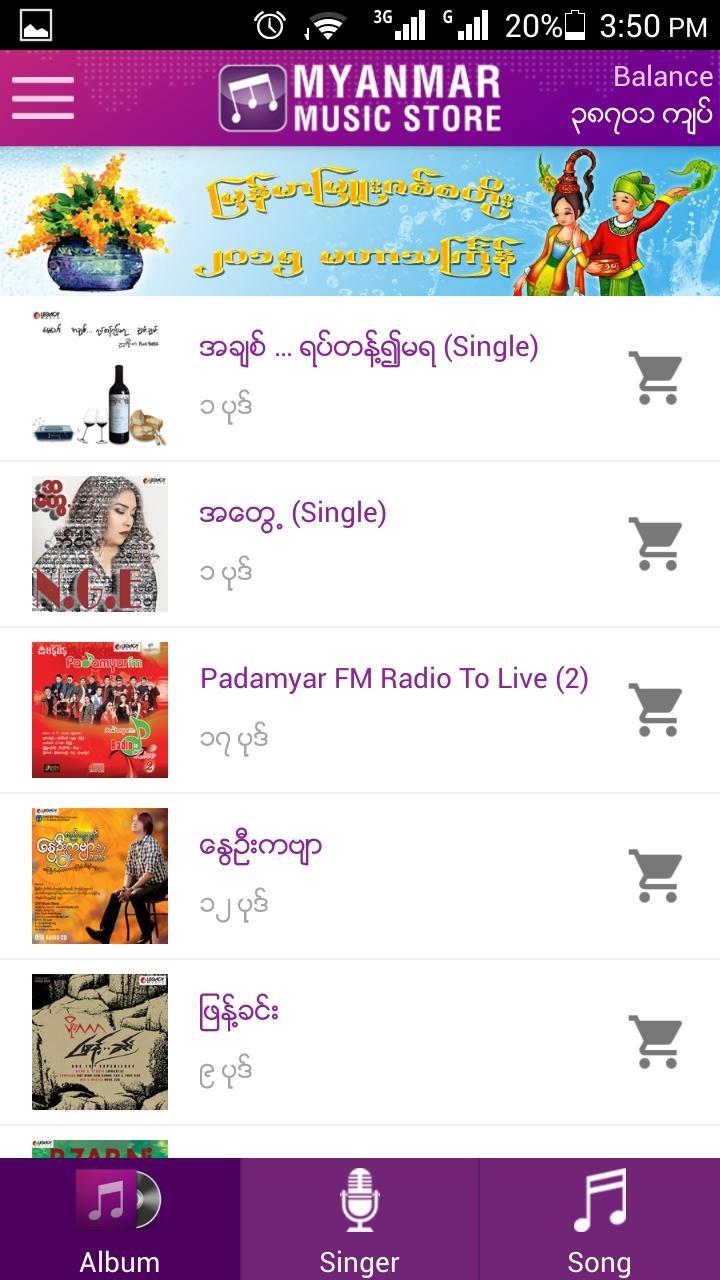
Task: Open the Padamyar FM album cover thumbnail
Action: [x=100, y=710]
